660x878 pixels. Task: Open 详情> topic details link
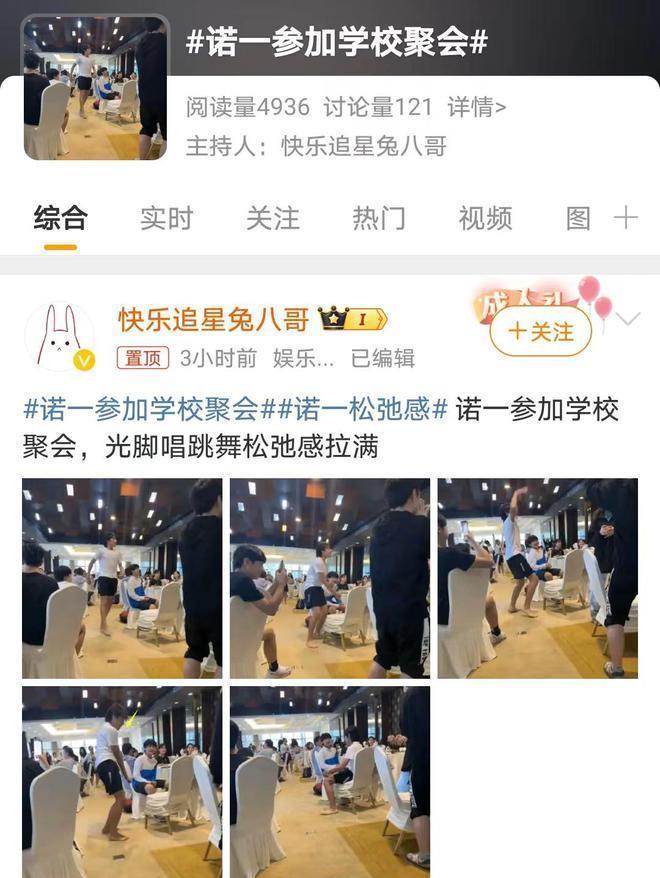point(477,106)
